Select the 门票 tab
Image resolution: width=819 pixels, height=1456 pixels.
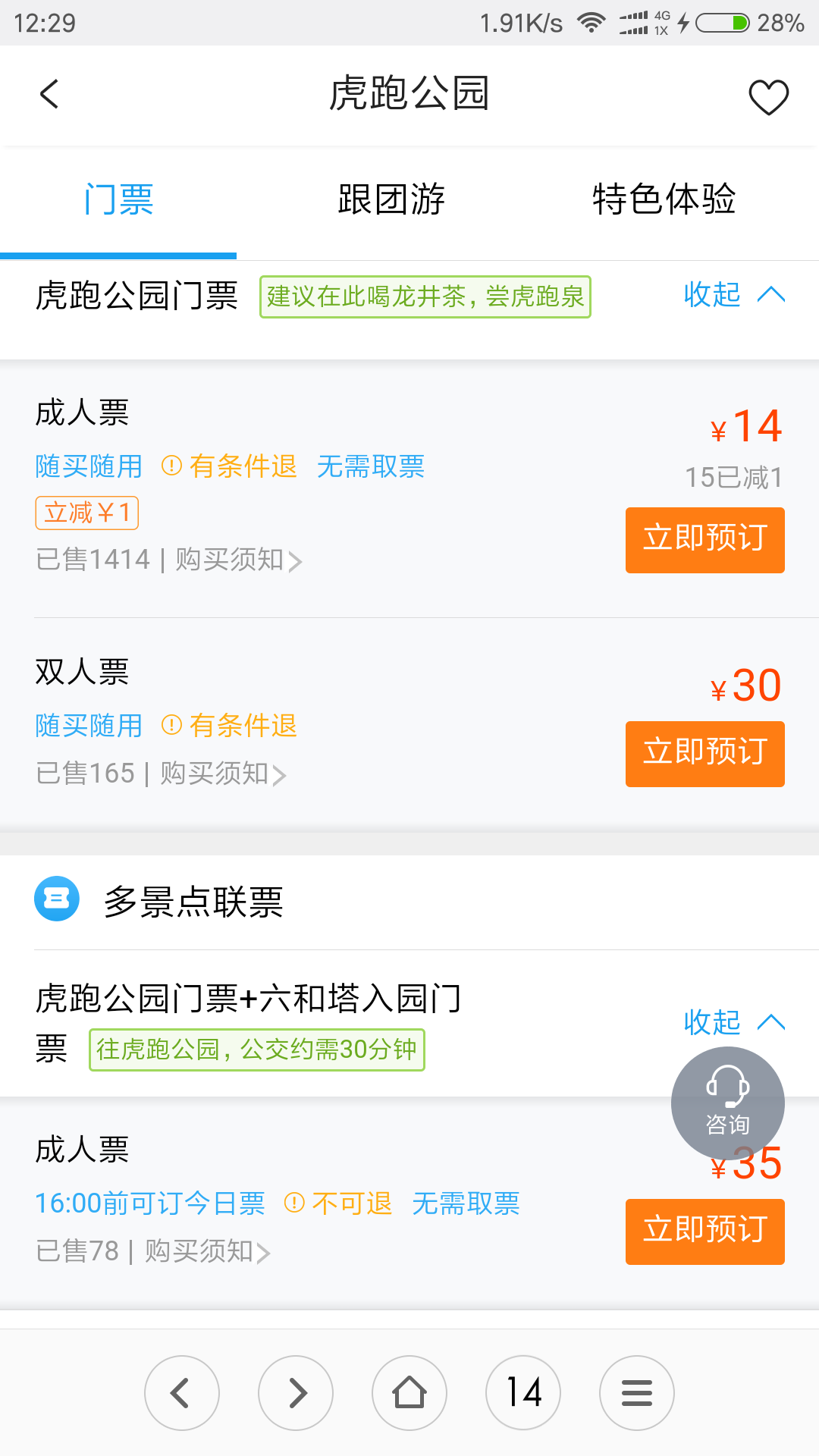coord(119,199)
